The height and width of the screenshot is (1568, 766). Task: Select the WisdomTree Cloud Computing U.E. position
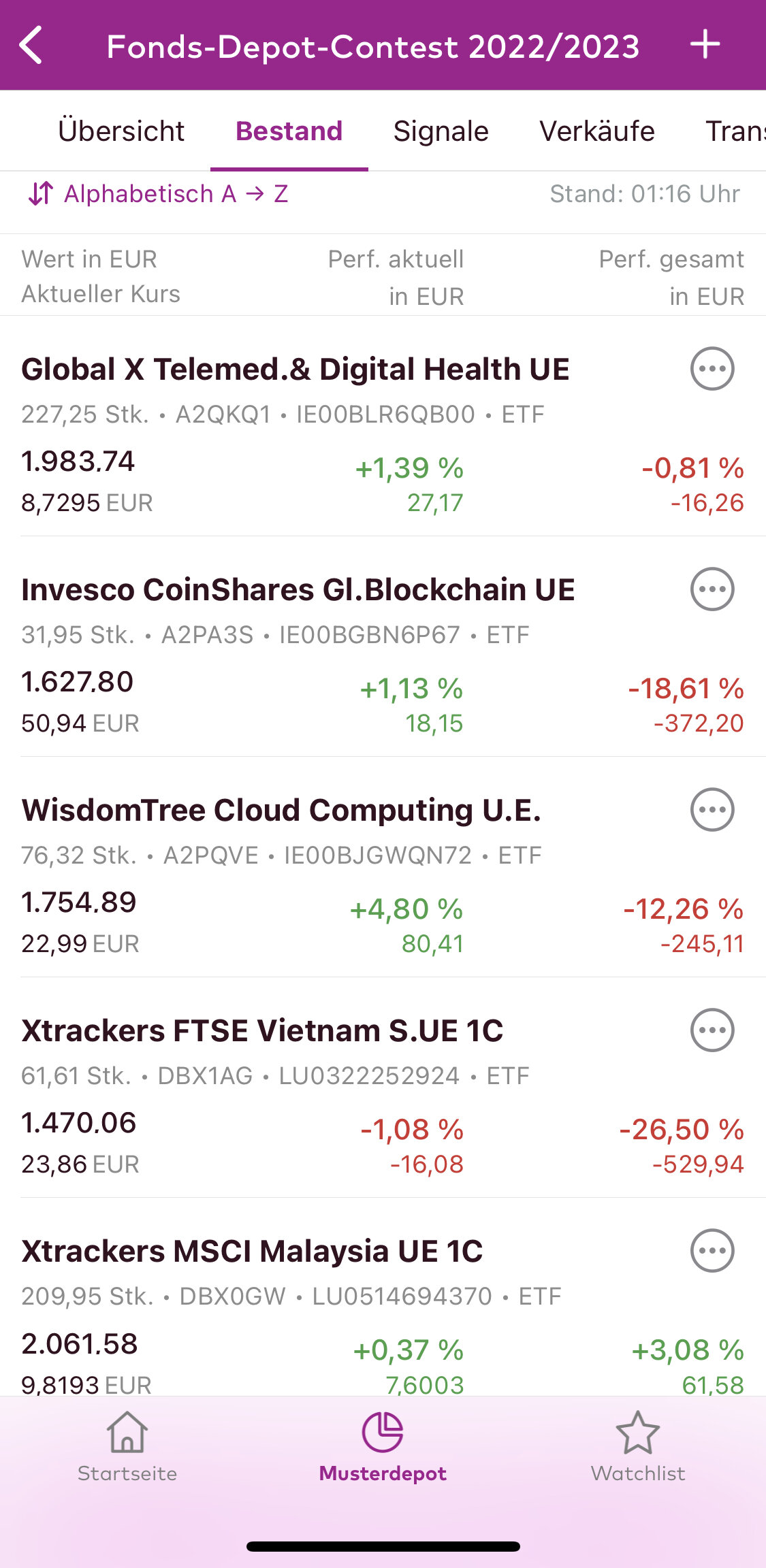(x=281, y=811)
